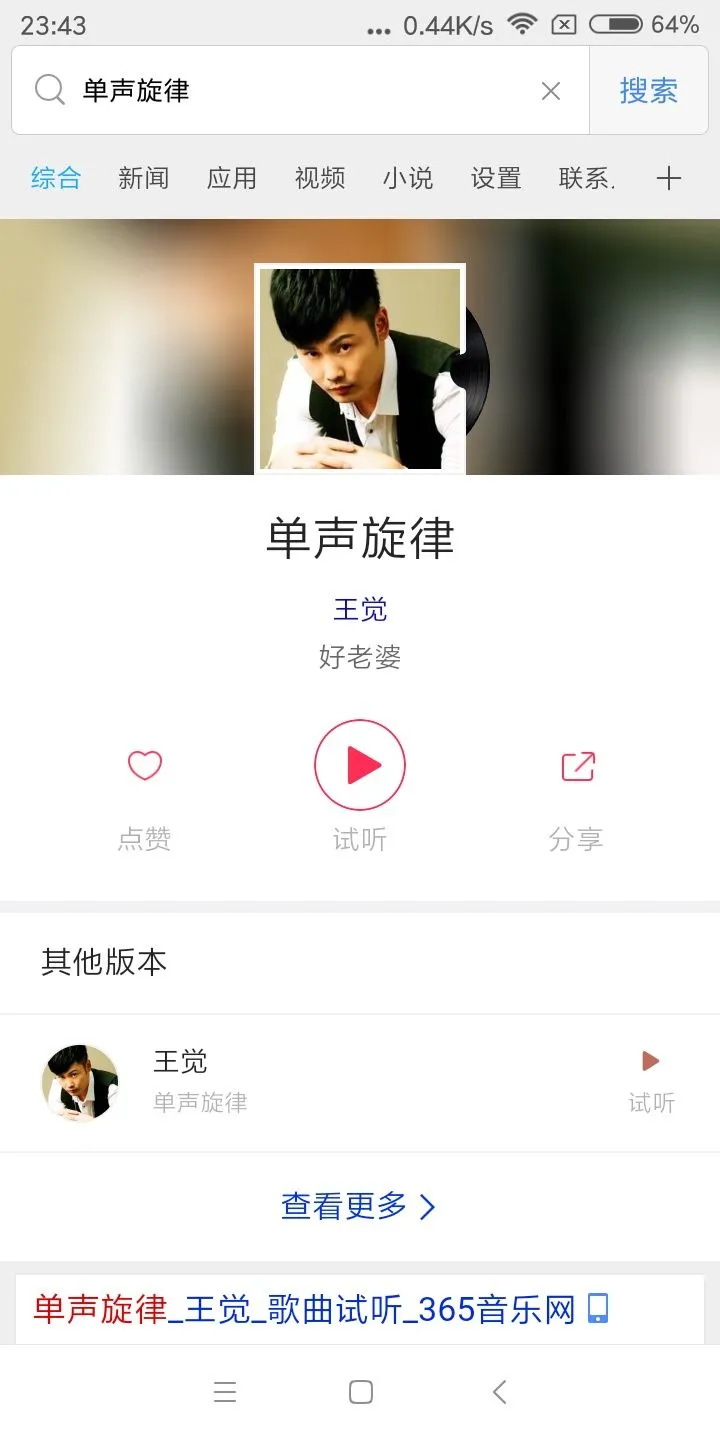Tap the search field containing 单声旋律
Image resolution: width=720 pixels, height=1440 pixels.
(x=300, y=91)
